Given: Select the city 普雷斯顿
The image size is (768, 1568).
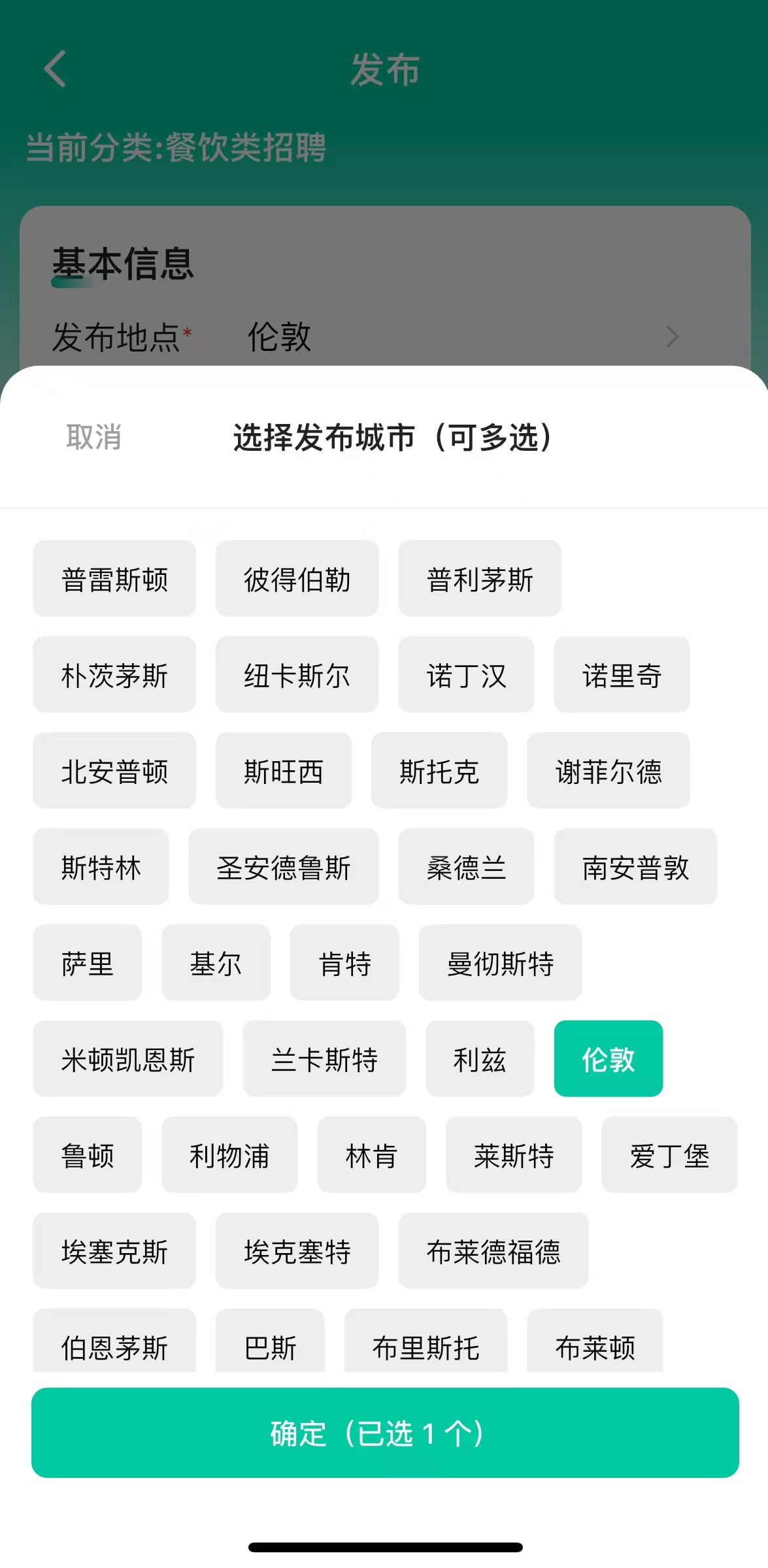Looking at the screenshot, I should click(114, 578).
